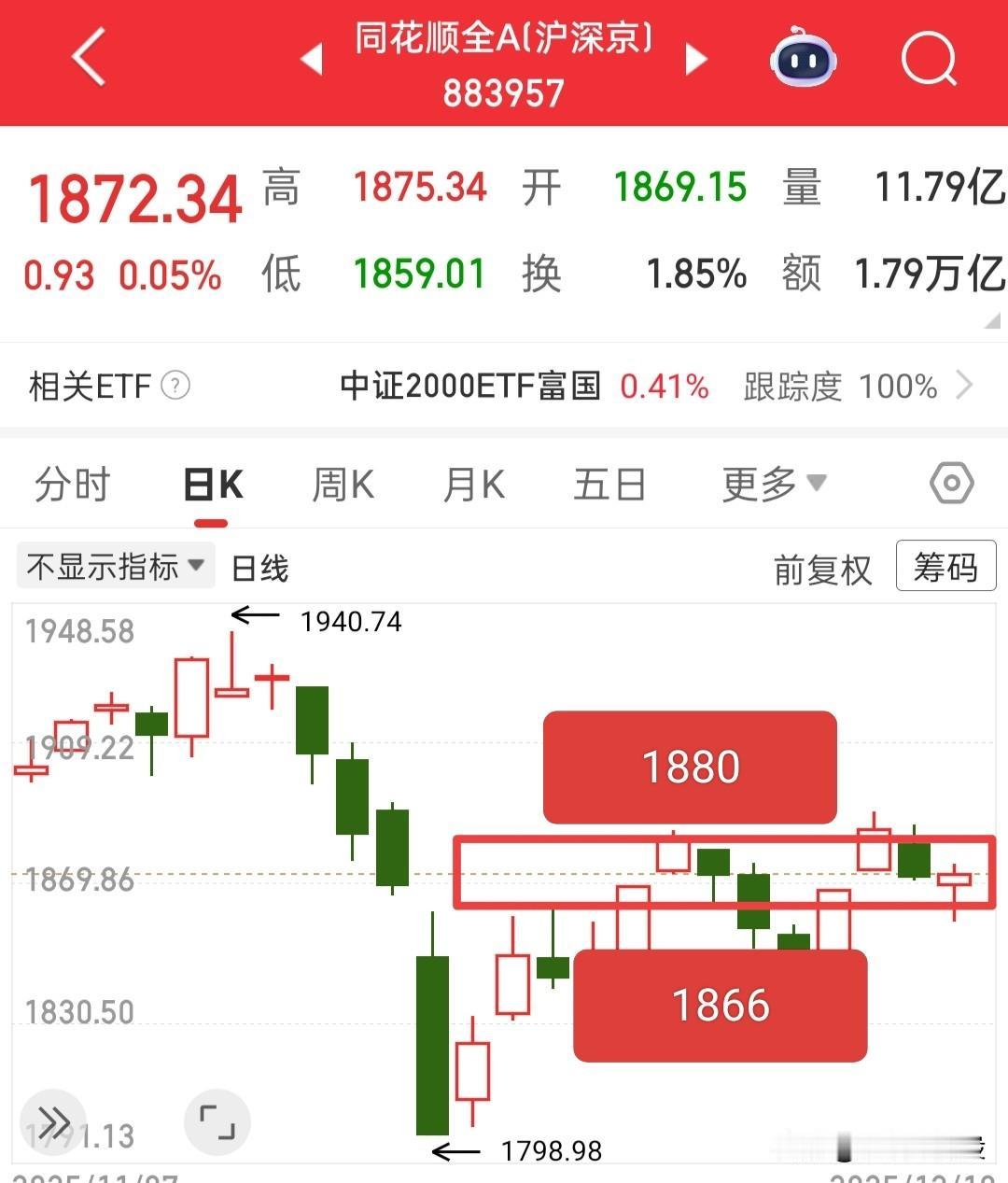Open the AI assistant robot icon

(x=803, y=58)
